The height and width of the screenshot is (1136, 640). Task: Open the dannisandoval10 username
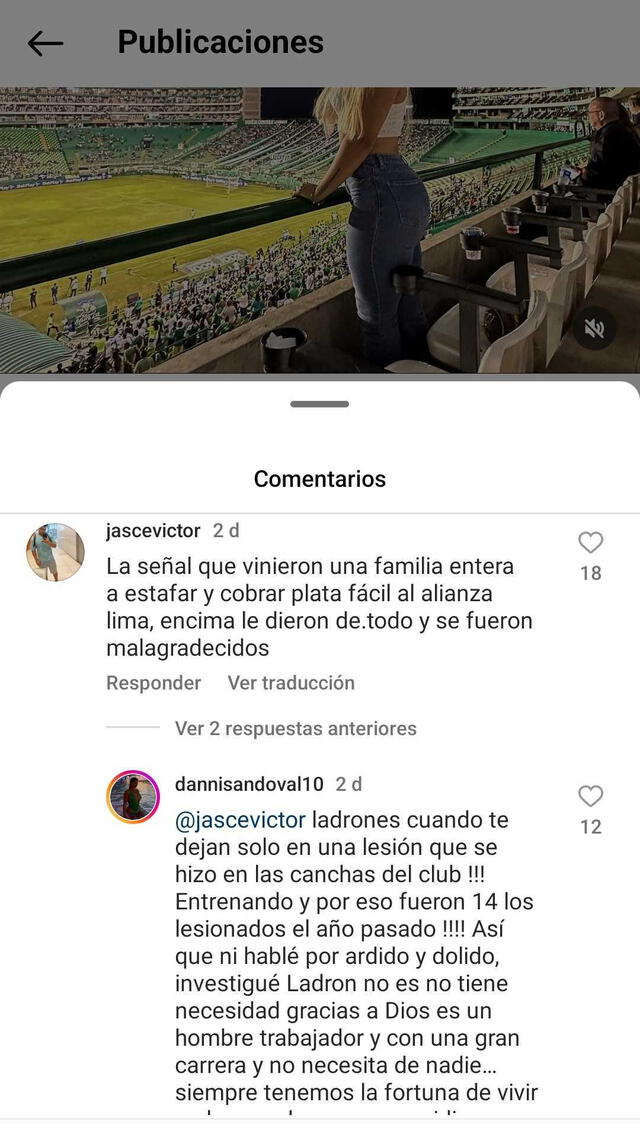[x=249, y=784]
